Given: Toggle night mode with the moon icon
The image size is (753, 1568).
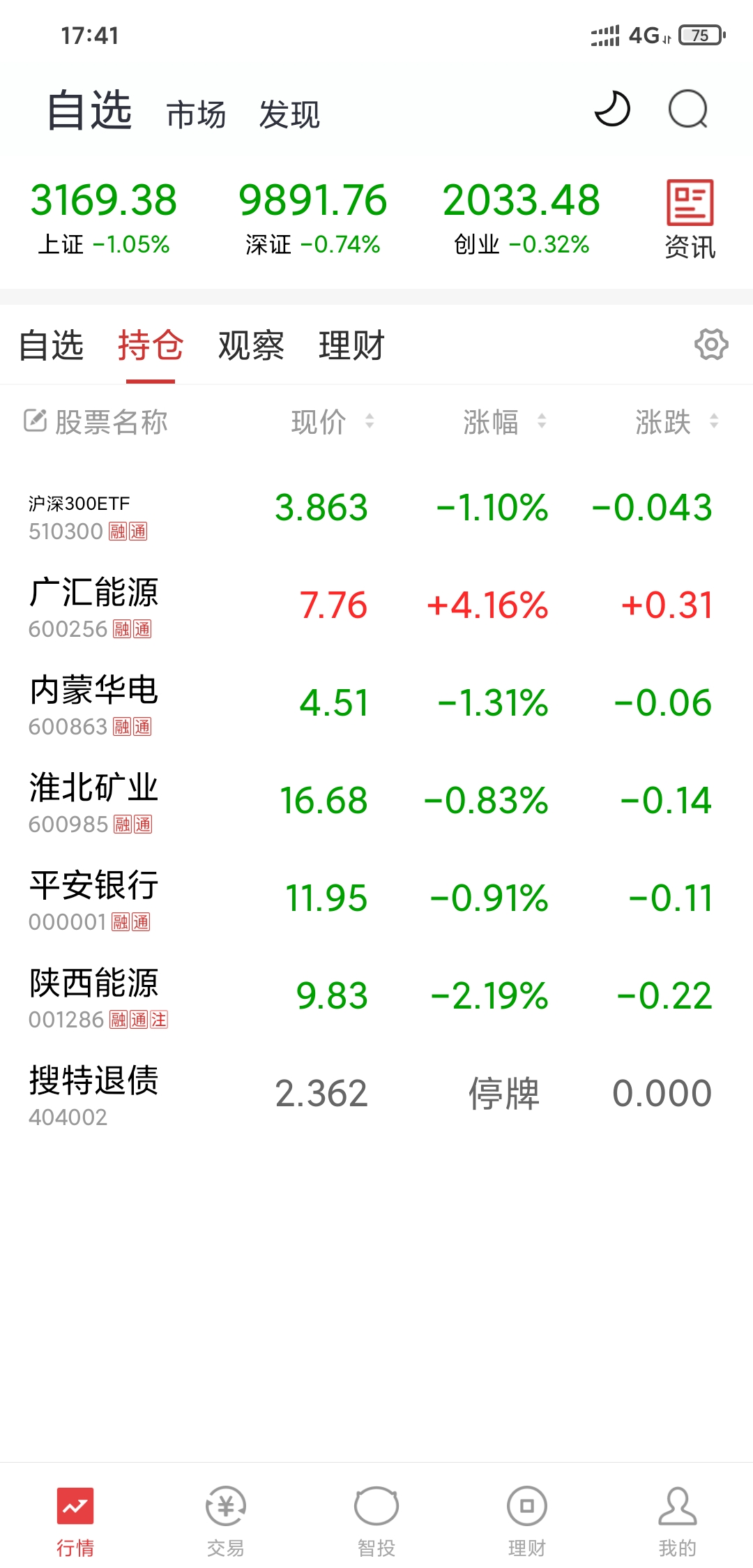Looking at the screenshot, I should 612,110.
